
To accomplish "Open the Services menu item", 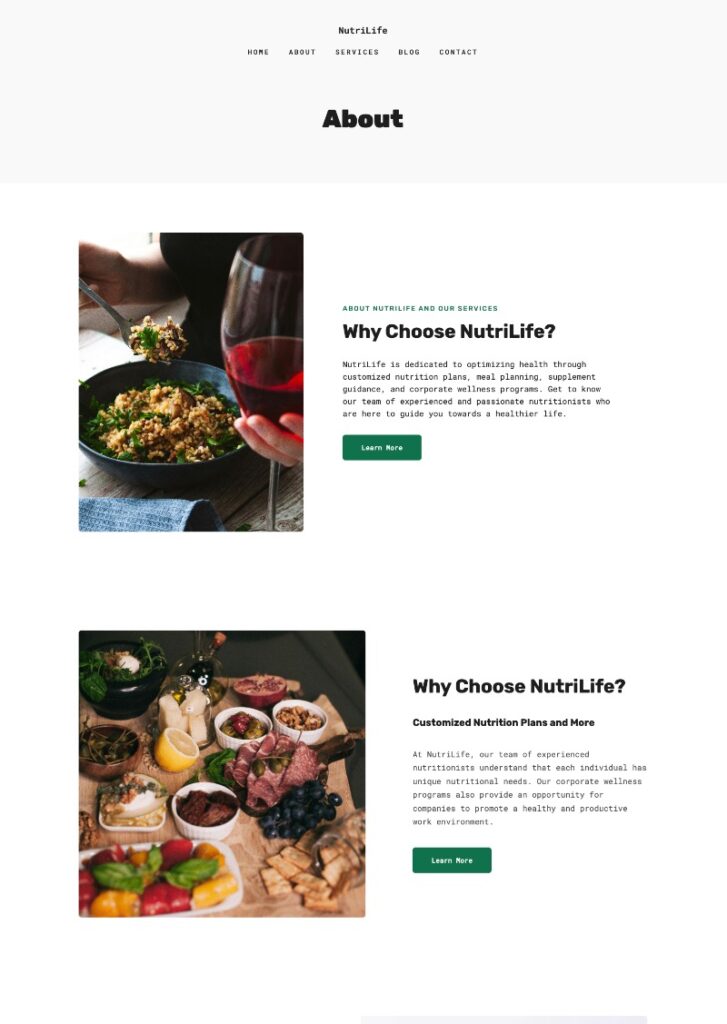I will (x=357, y=52).
